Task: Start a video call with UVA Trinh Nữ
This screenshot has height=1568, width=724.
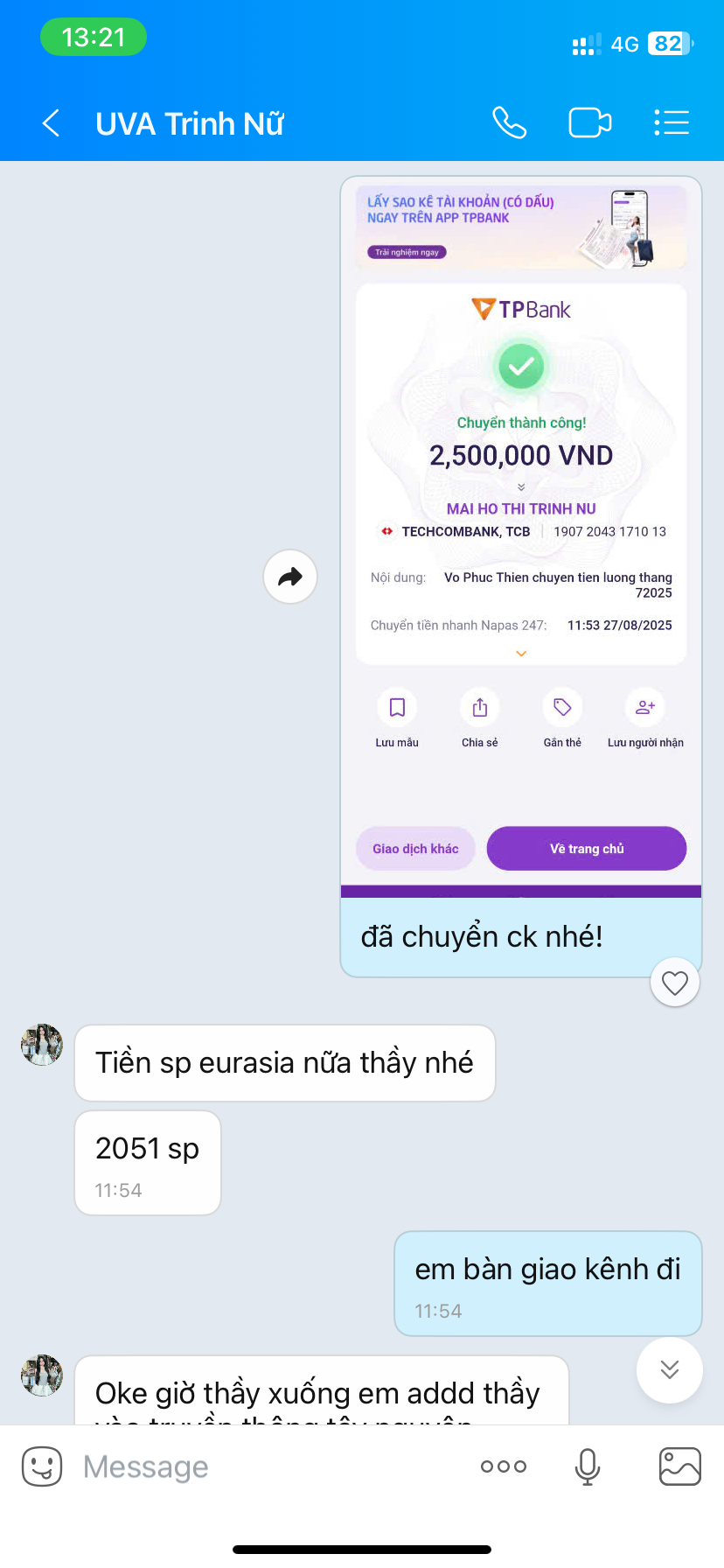Action: tap(590, 122)
